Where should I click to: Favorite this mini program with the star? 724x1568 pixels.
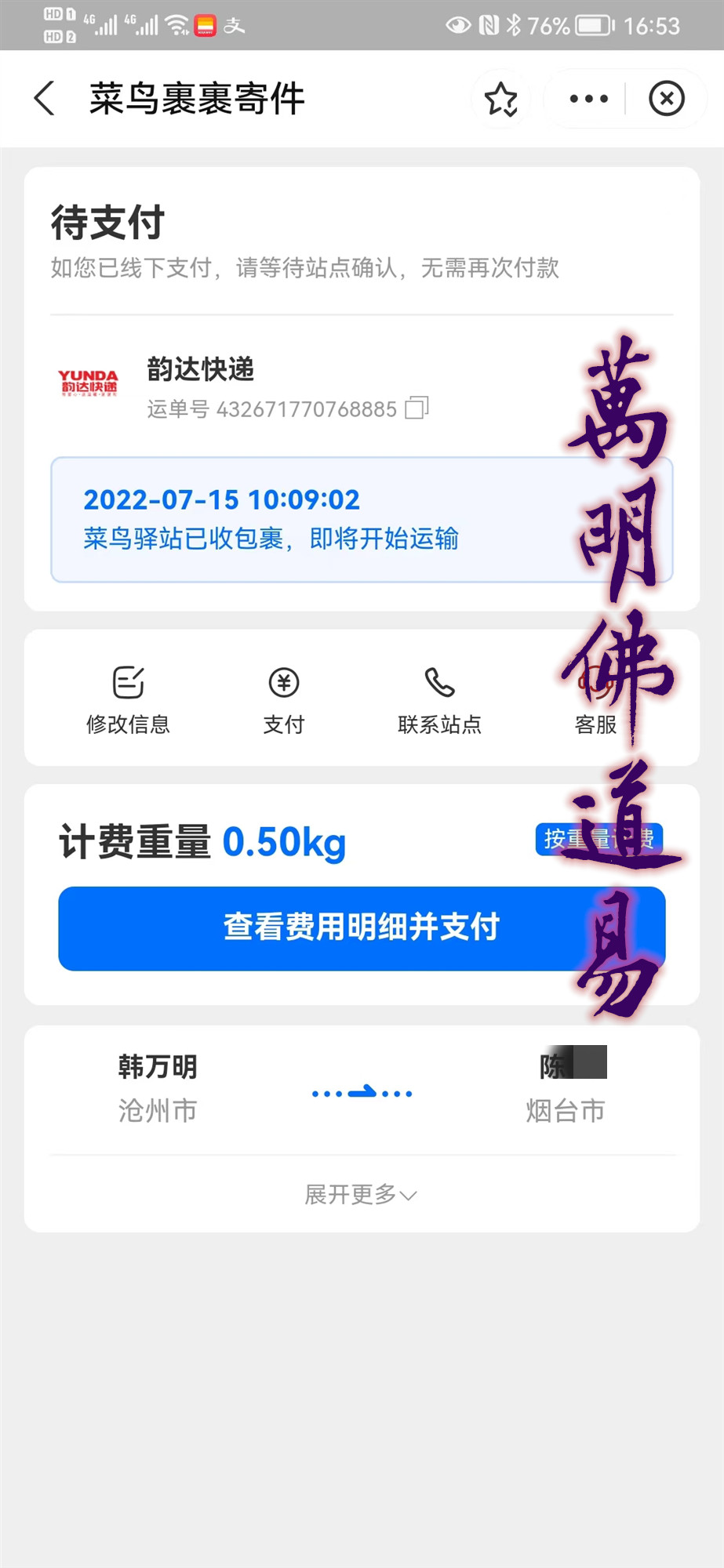[x=501, y=100]
